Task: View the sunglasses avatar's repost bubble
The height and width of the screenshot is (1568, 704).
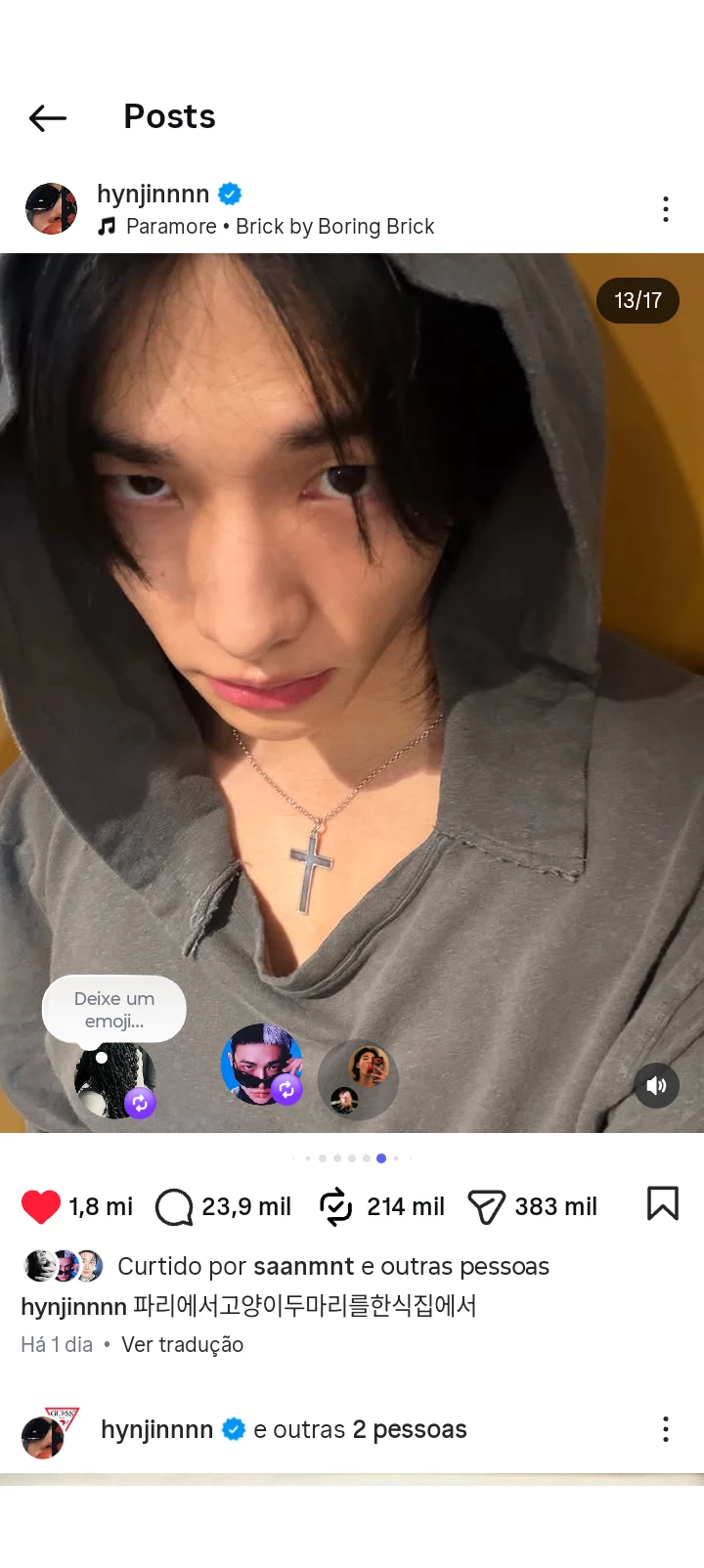Action: coord(261,1065)
